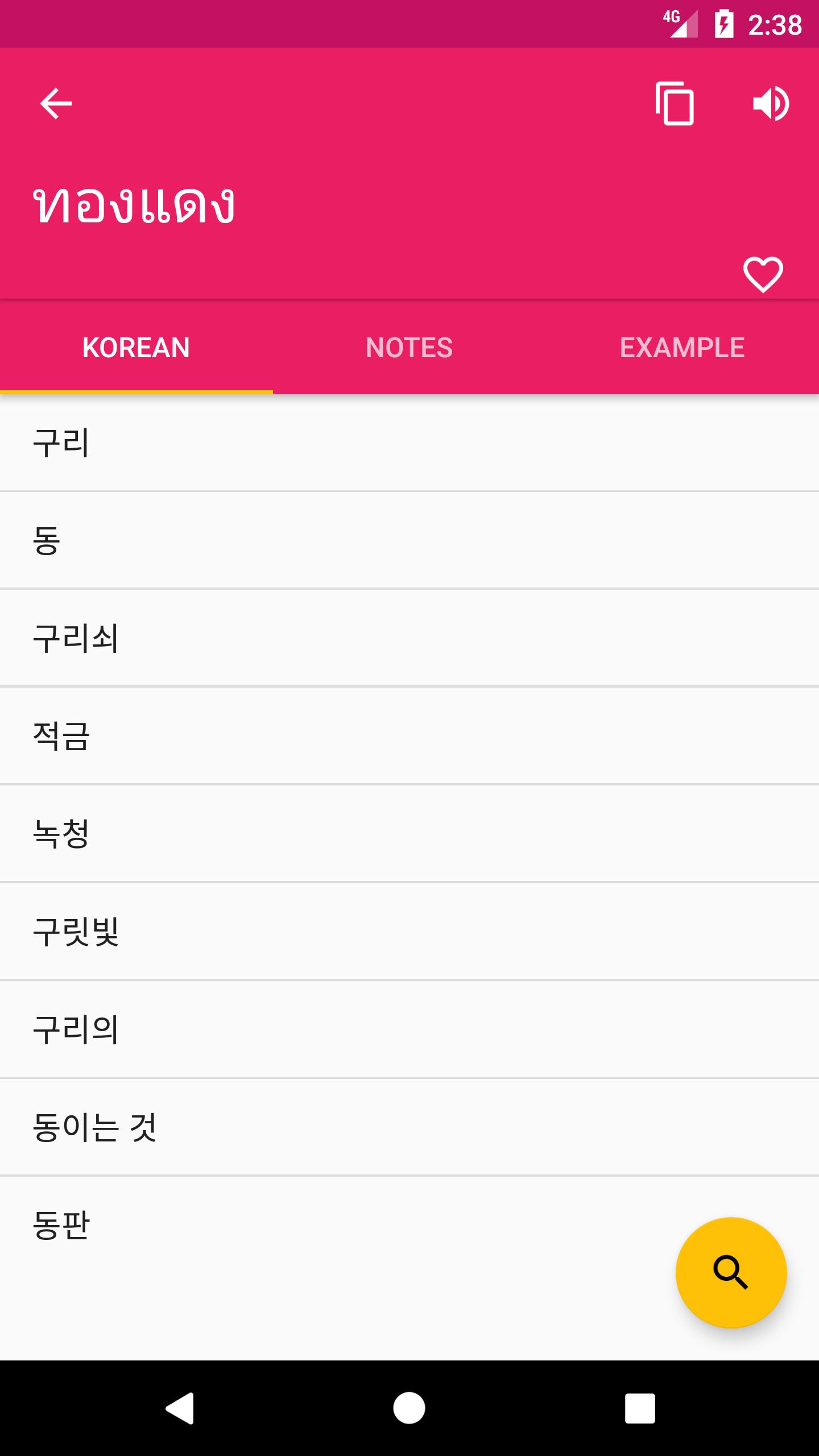Screen dimensions: 819x1456
Task: Add this word to favorites with the heart
Action: (763, 275)
